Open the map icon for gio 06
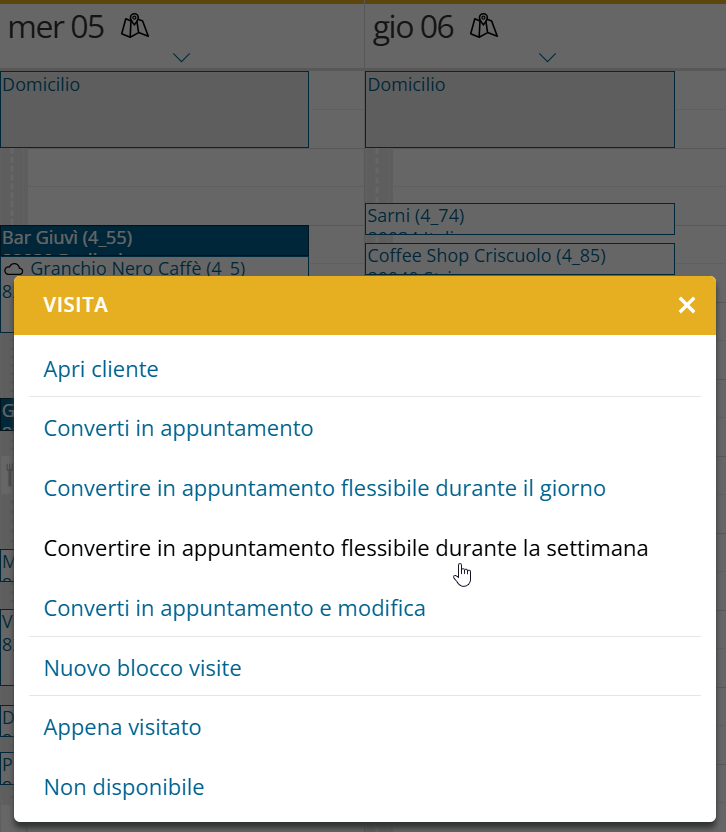Image resolution: width=726 pixels, height=832 pixels. [x=484, y=27]
